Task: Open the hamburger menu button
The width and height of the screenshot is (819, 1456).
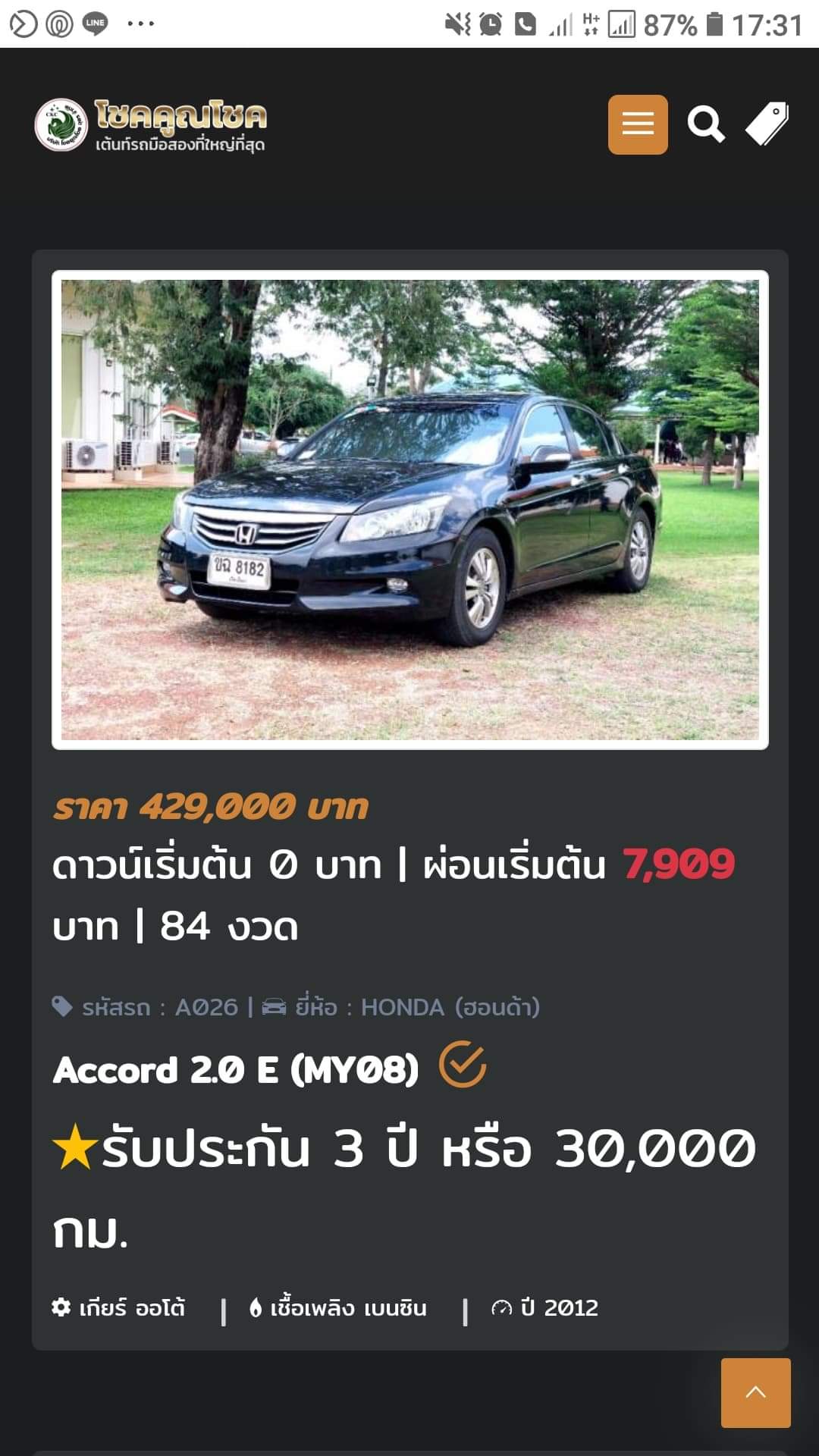Action: click(x=638, y=124)
